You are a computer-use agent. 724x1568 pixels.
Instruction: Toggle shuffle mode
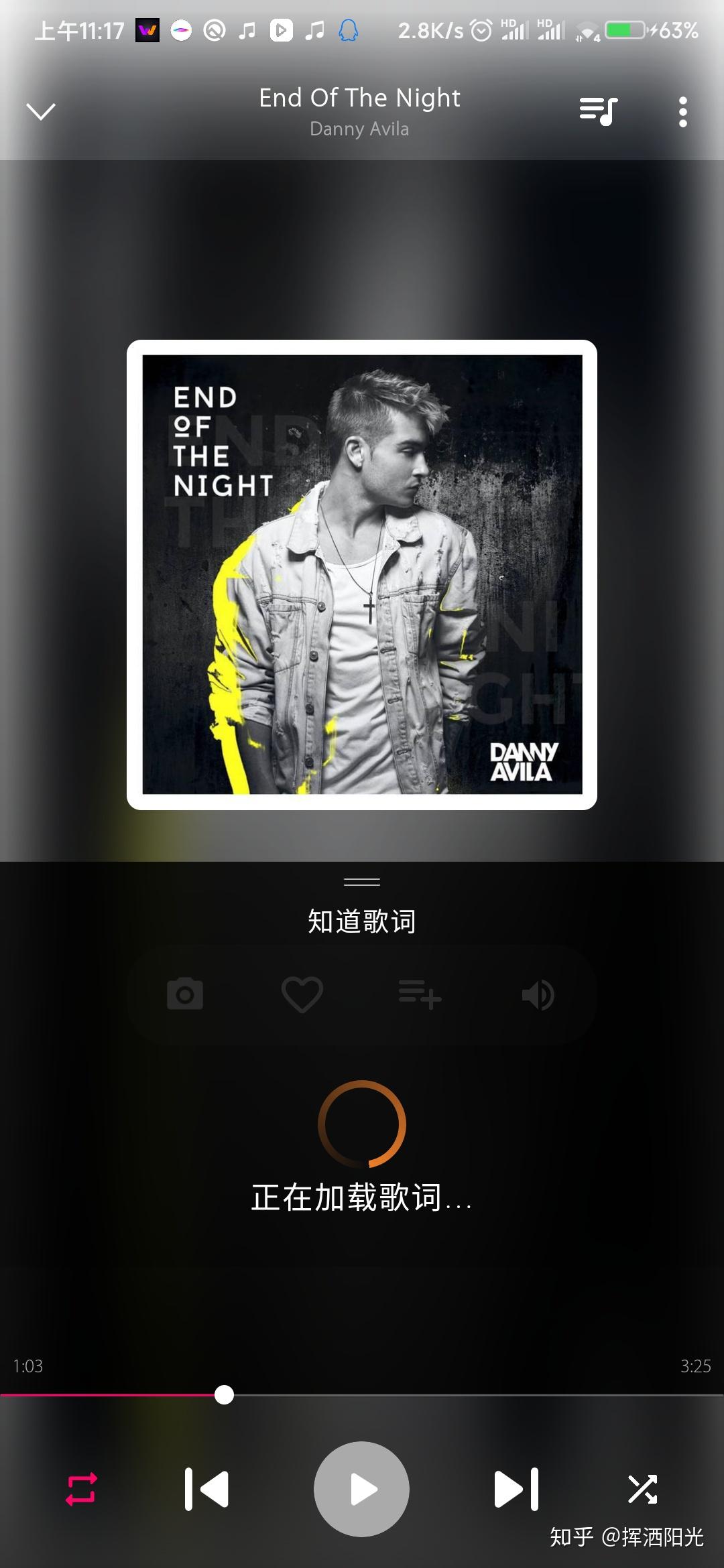coord(642,1489)
